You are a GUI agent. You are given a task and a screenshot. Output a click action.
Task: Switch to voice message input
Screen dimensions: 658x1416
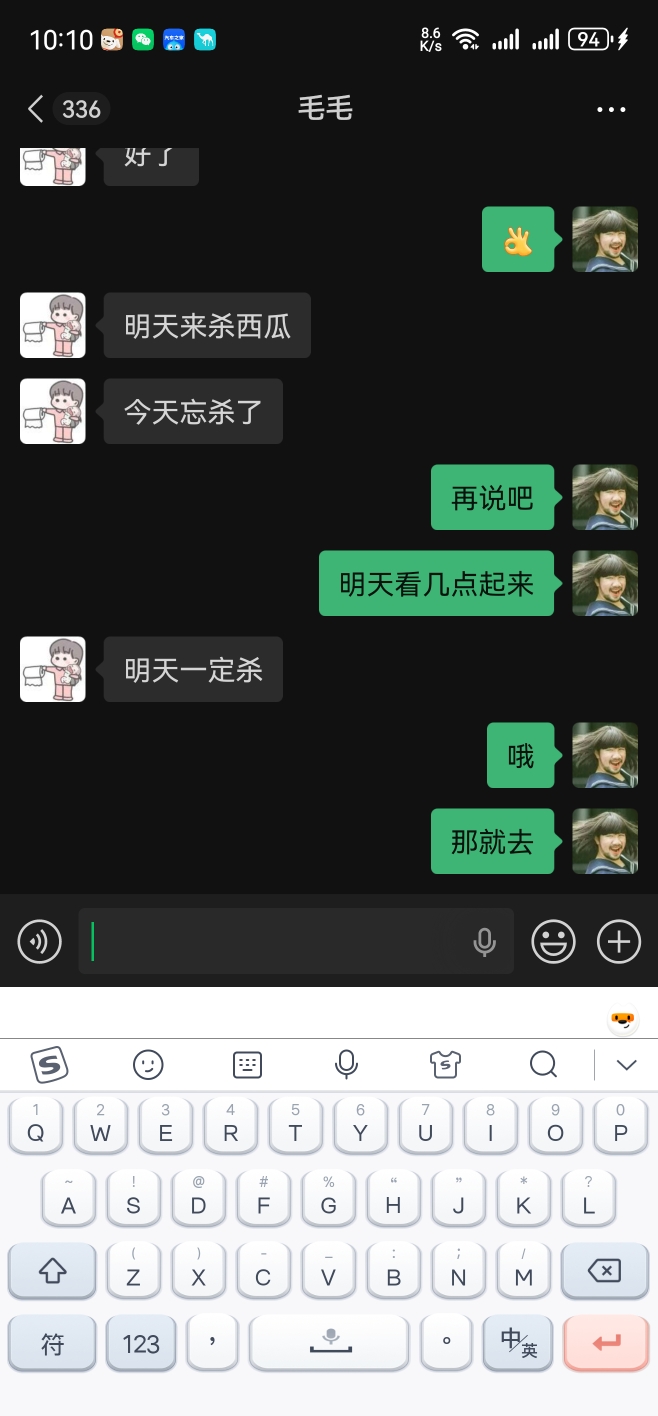[x=40, y=941]
